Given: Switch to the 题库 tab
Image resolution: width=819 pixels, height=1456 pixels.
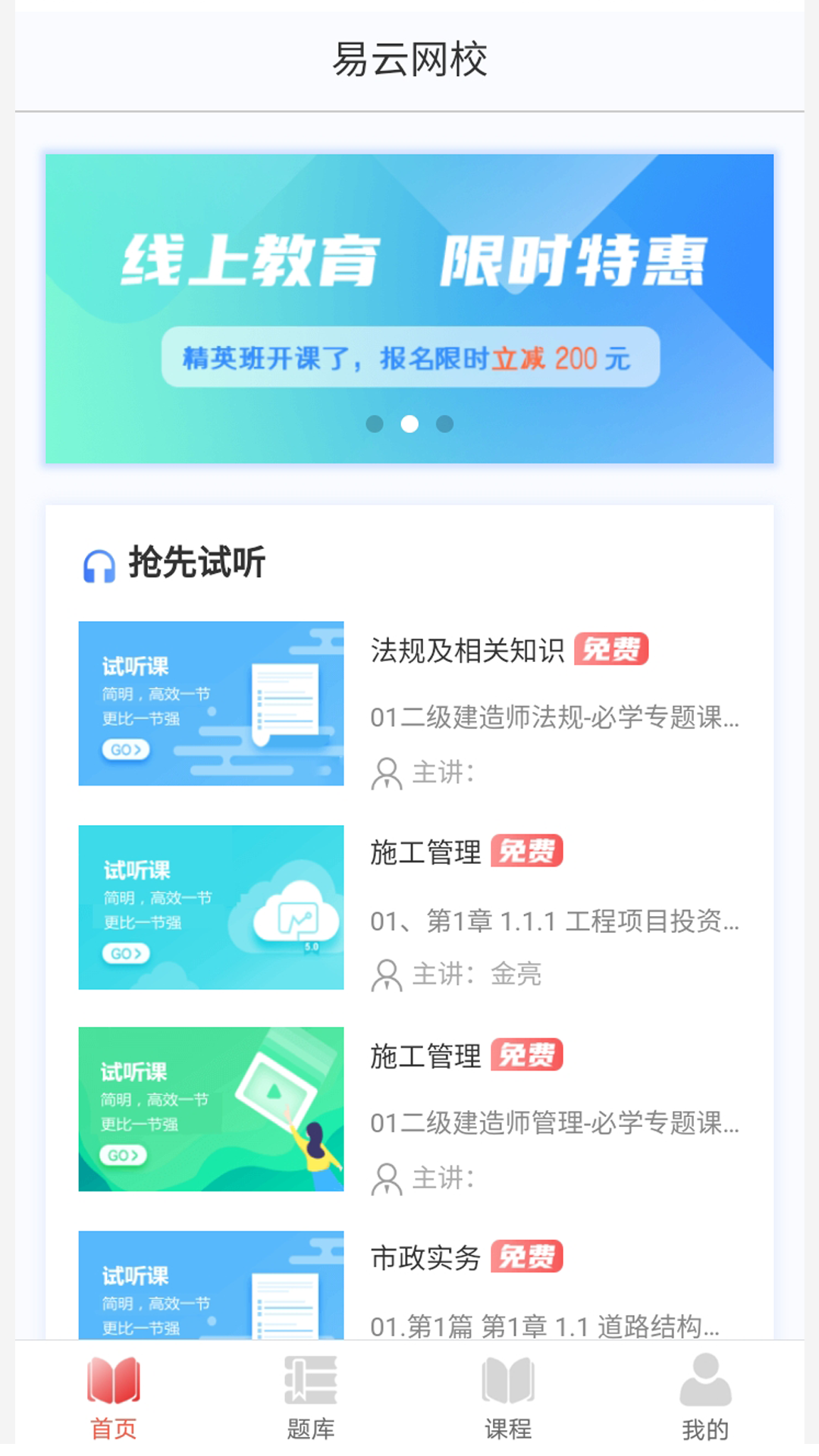Looking at the screenshot, I should tap(310, 1397).
